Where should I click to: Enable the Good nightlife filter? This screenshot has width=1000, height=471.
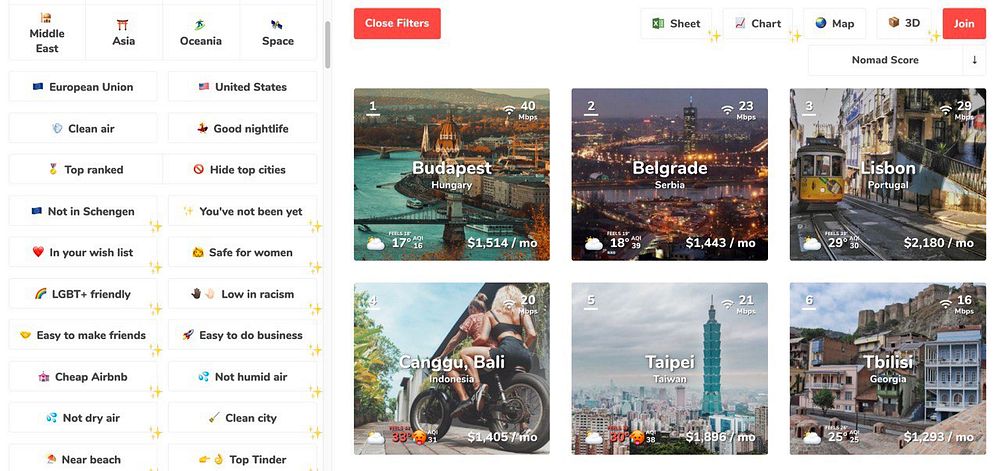(241, 128)
